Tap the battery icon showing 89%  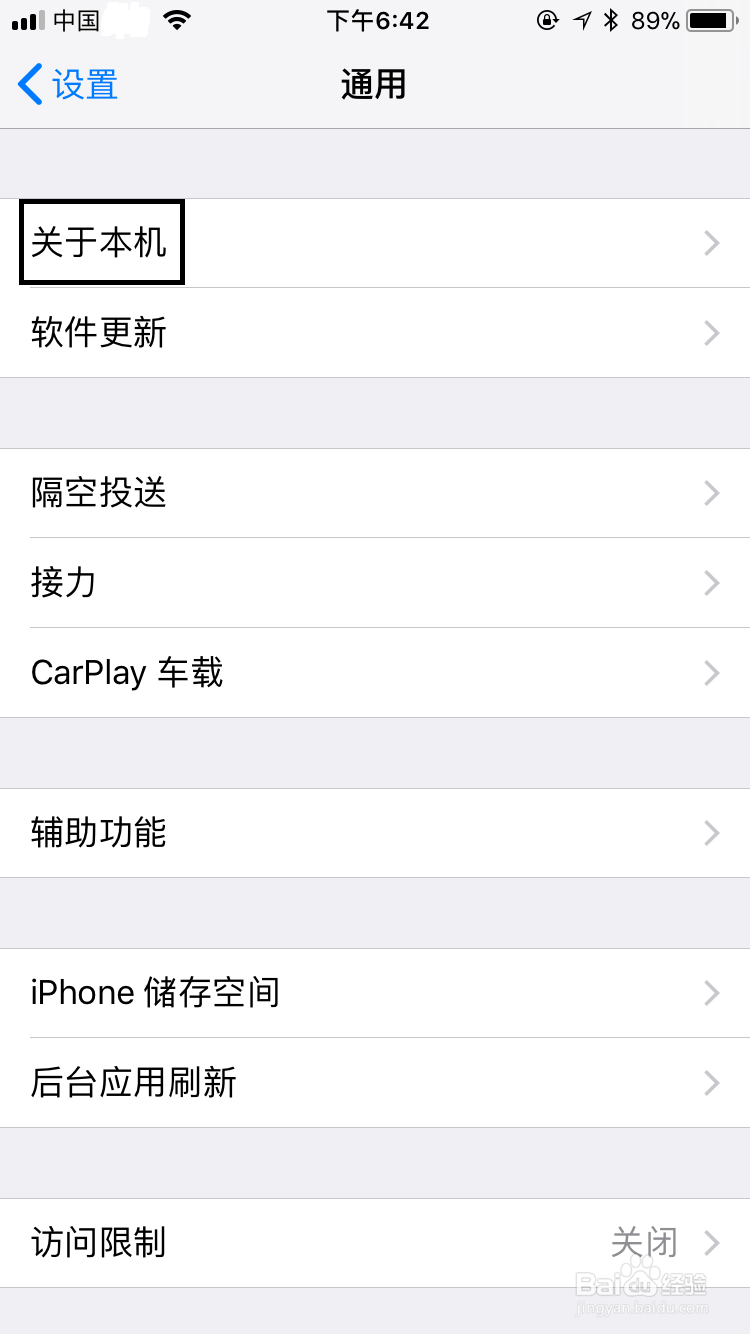710,19
